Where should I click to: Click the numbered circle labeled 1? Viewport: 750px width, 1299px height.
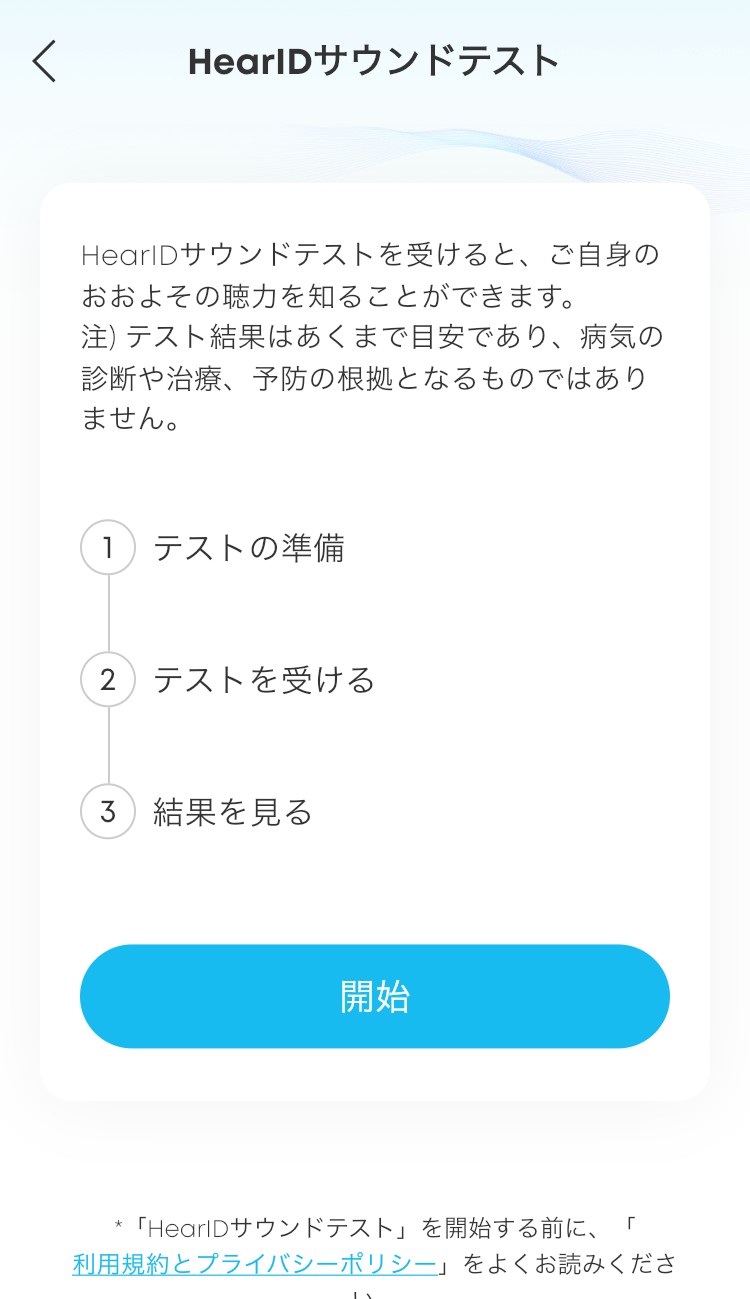[107, 547]
